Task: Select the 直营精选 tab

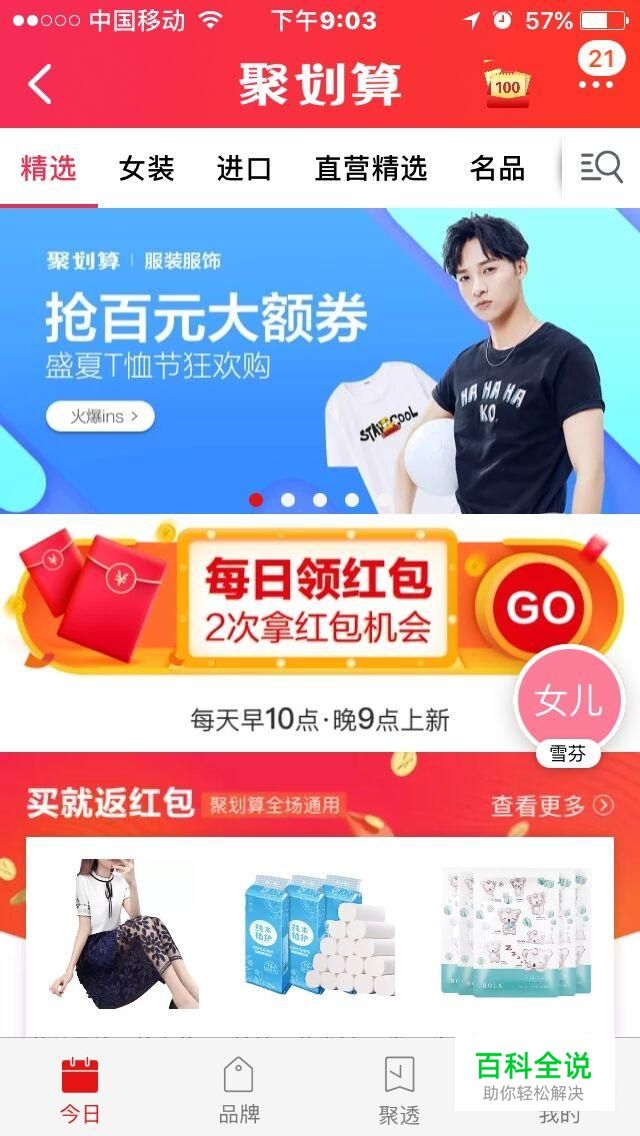Action: pos(371,168)
